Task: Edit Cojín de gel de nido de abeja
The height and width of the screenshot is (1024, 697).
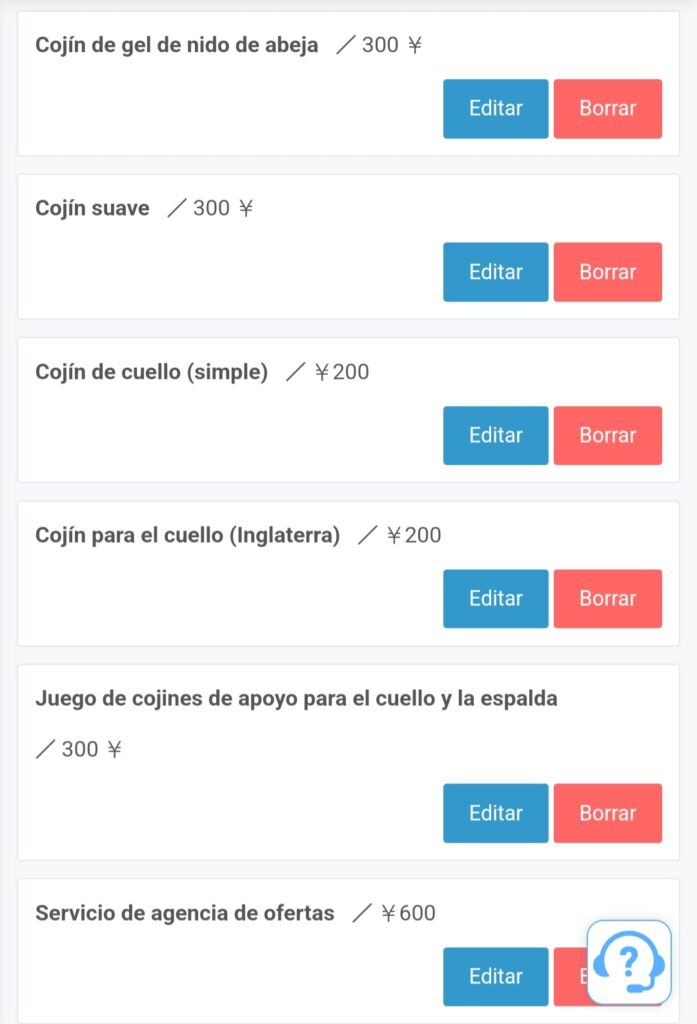Action: point(496,108)
